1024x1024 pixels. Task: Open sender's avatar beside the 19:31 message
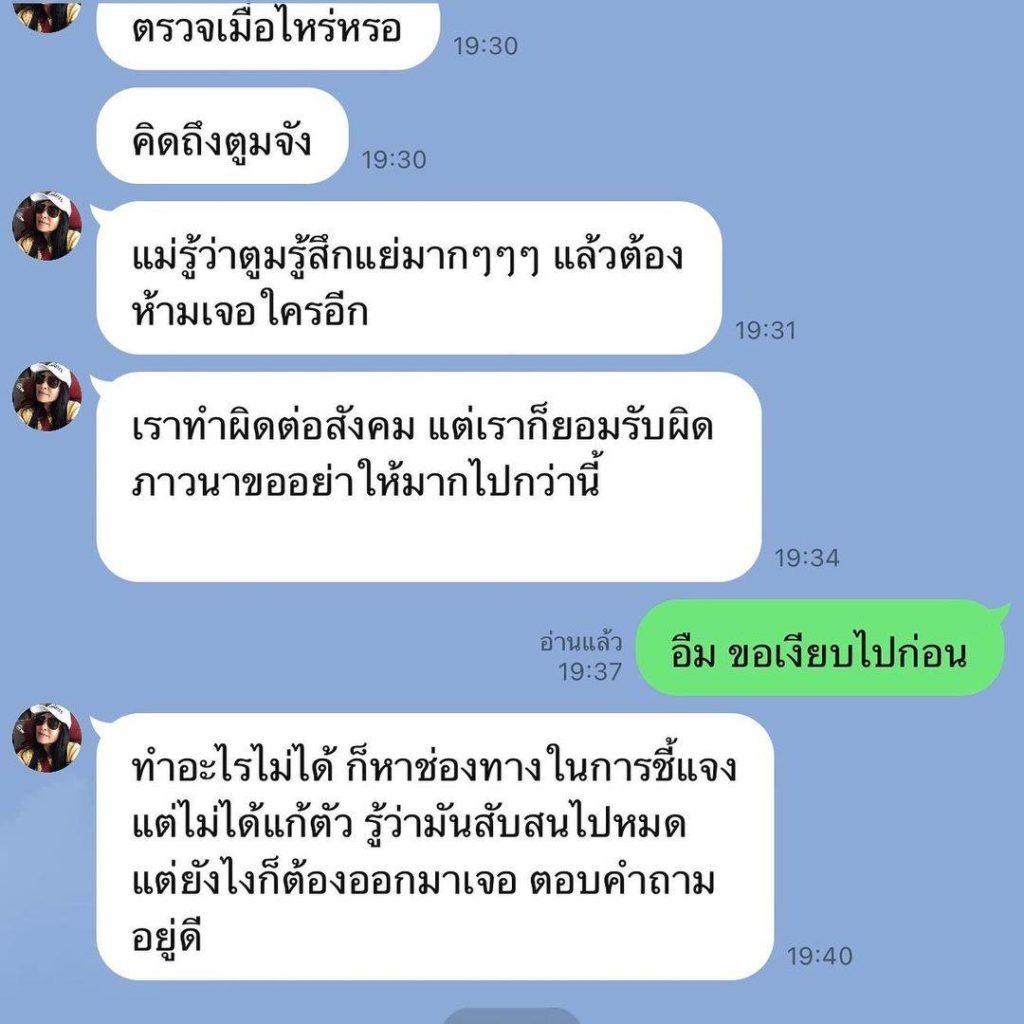coord(46,226)
